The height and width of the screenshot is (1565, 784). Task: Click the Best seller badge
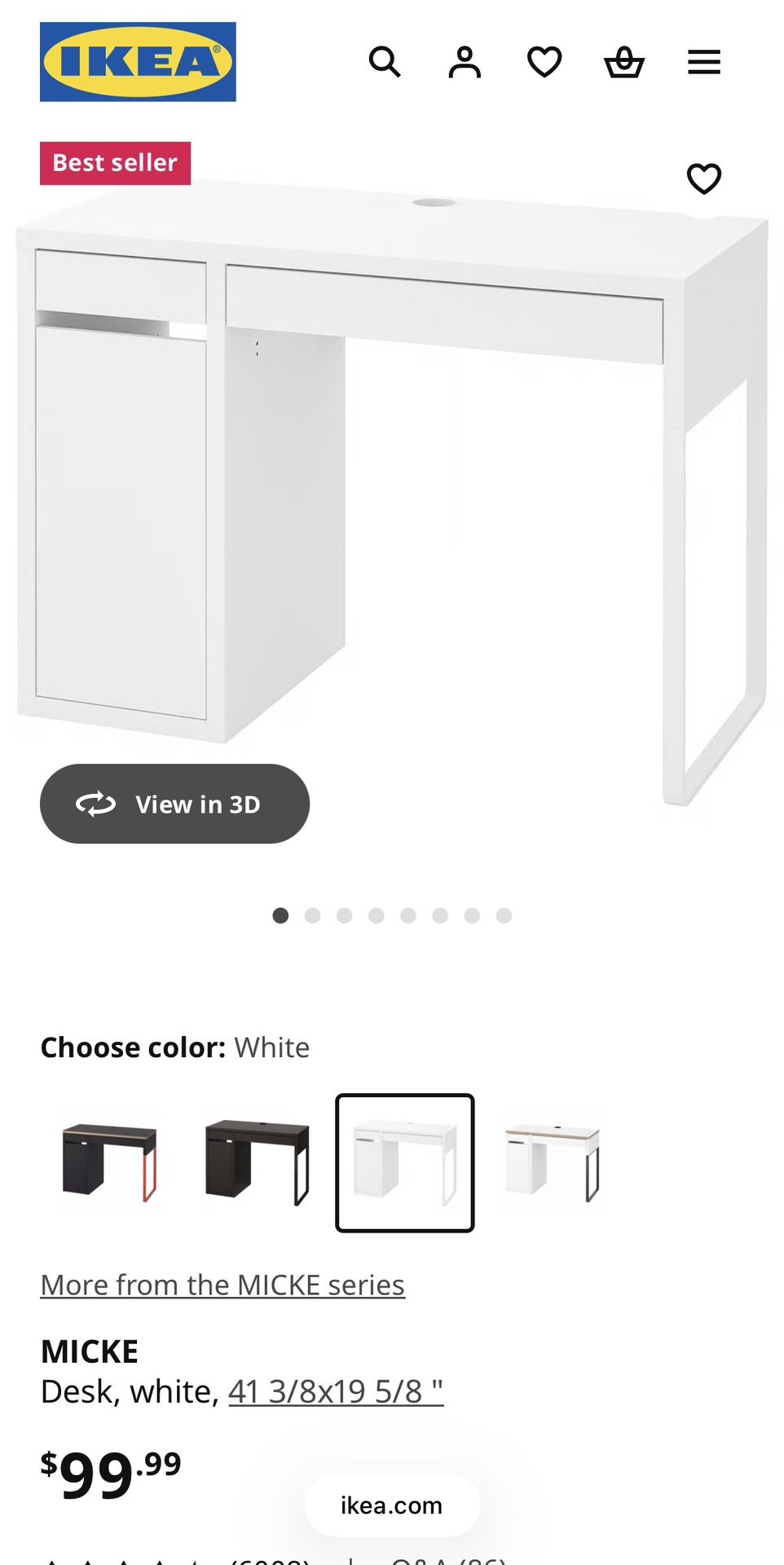115,161
